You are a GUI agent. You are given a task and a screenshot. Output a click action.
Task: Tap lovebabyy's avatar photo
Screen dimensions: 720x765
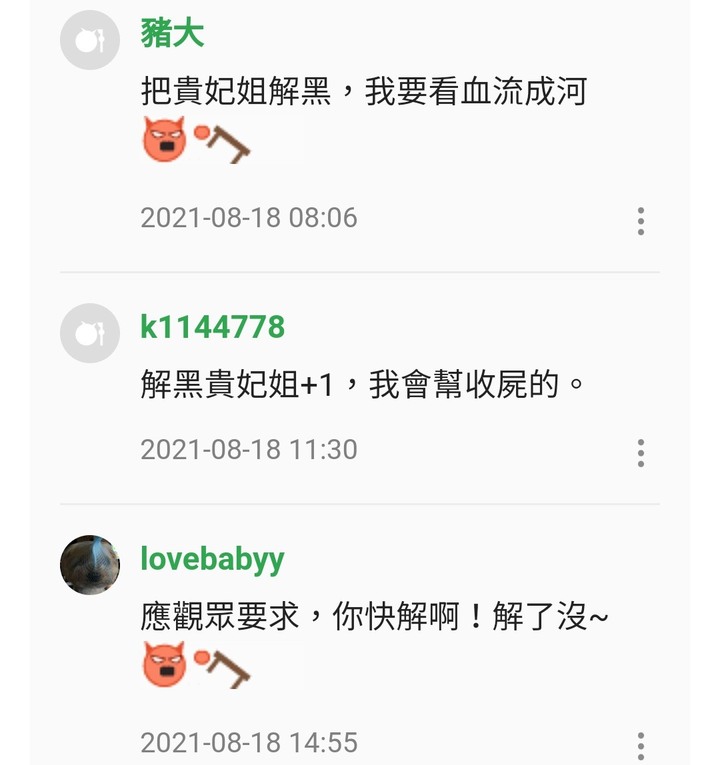tap(90, 565)
